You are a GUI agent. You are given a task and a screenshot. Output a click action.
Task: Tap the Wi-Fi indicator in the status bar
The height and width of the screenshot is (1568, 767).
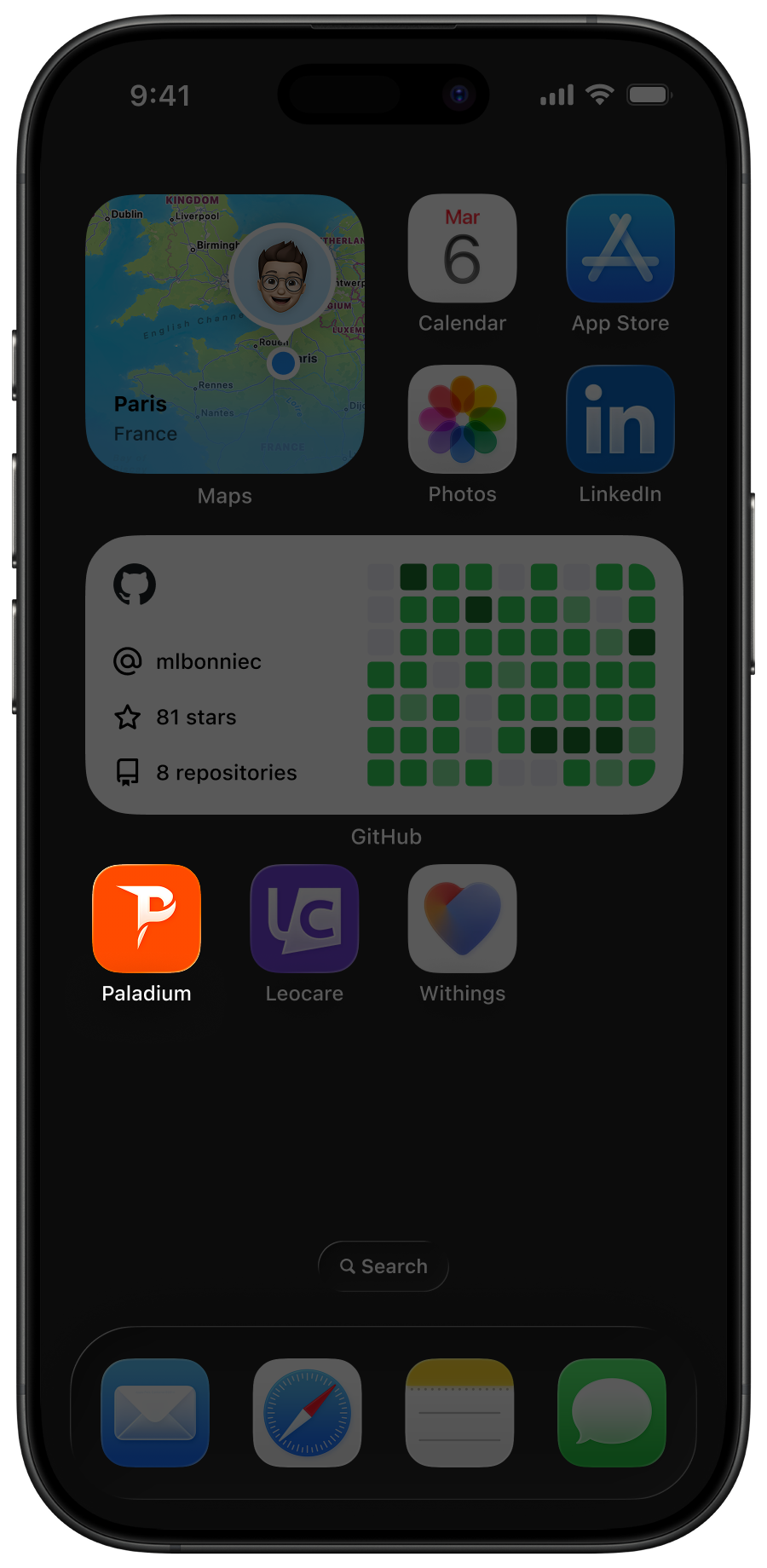[601, 95]
